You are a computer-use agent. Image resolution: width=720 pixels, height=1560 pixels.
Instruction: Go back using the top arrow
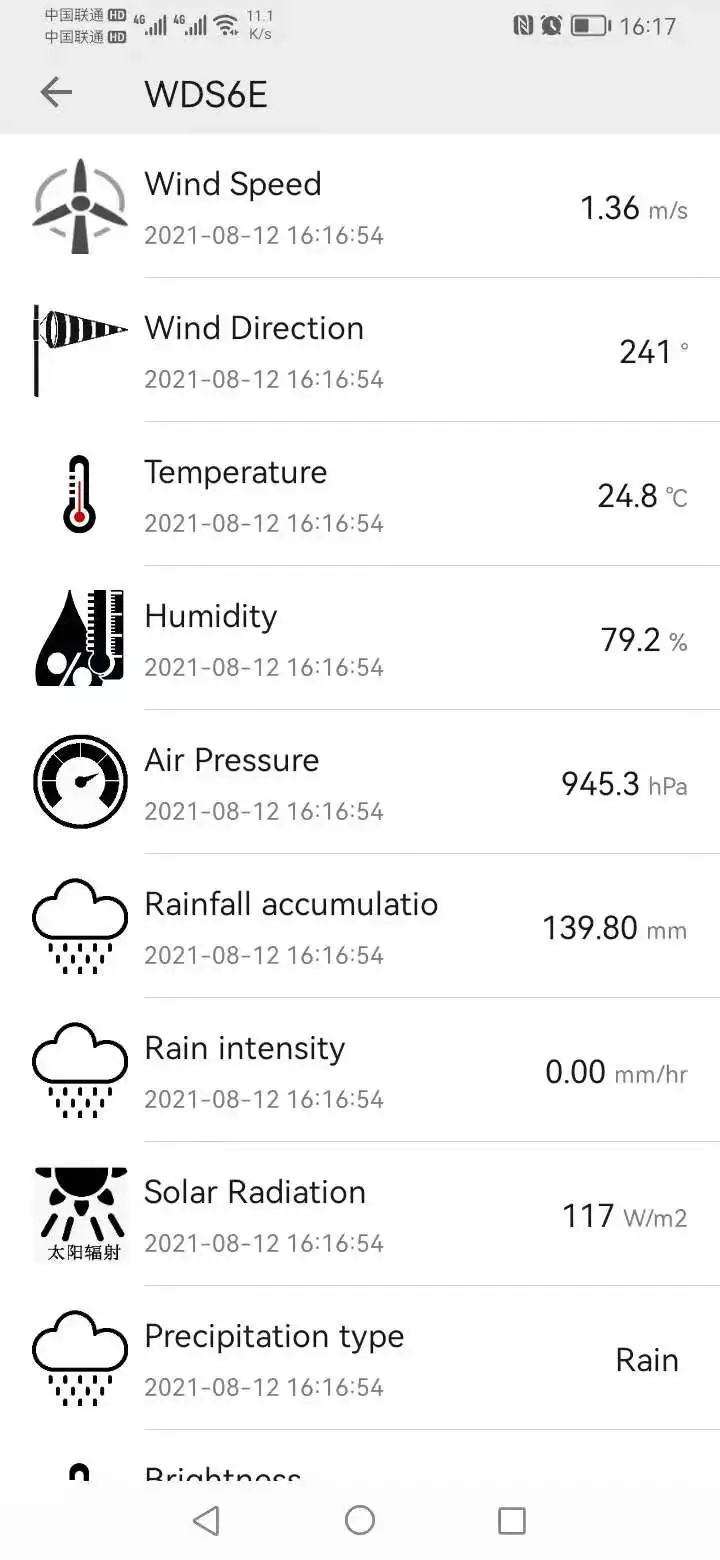pos(56,93)
